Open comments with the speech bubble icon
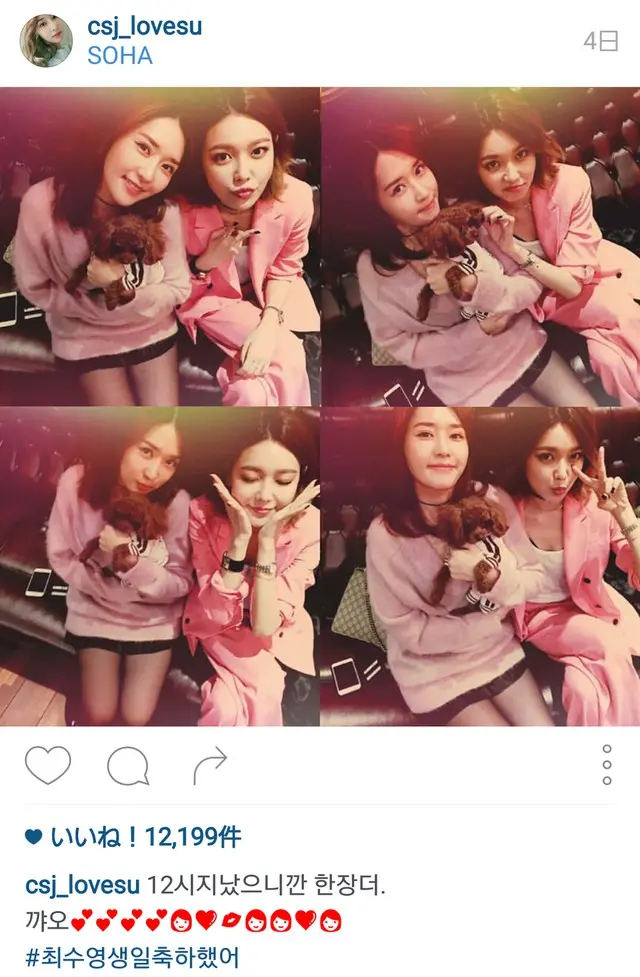The image size is (640, 977). pos(128,767)
